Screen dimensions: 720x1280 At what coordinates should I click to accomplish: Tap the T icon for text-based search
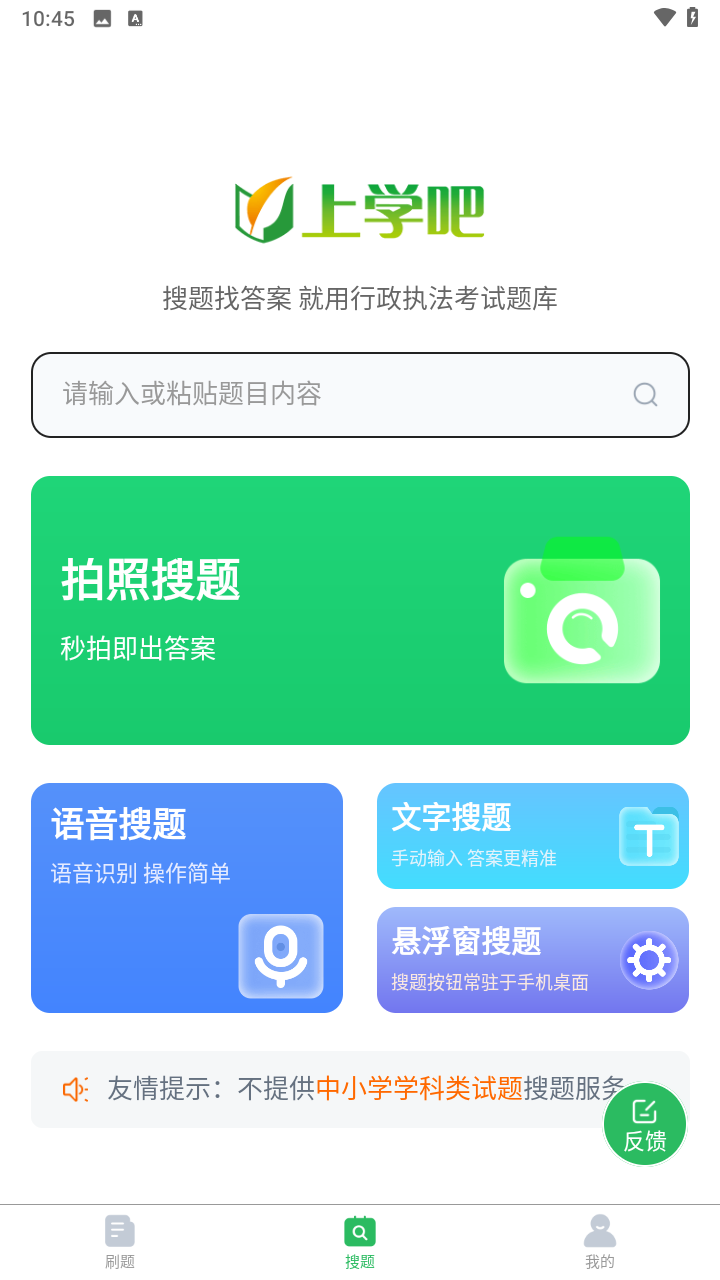click(x=648, y=836)
